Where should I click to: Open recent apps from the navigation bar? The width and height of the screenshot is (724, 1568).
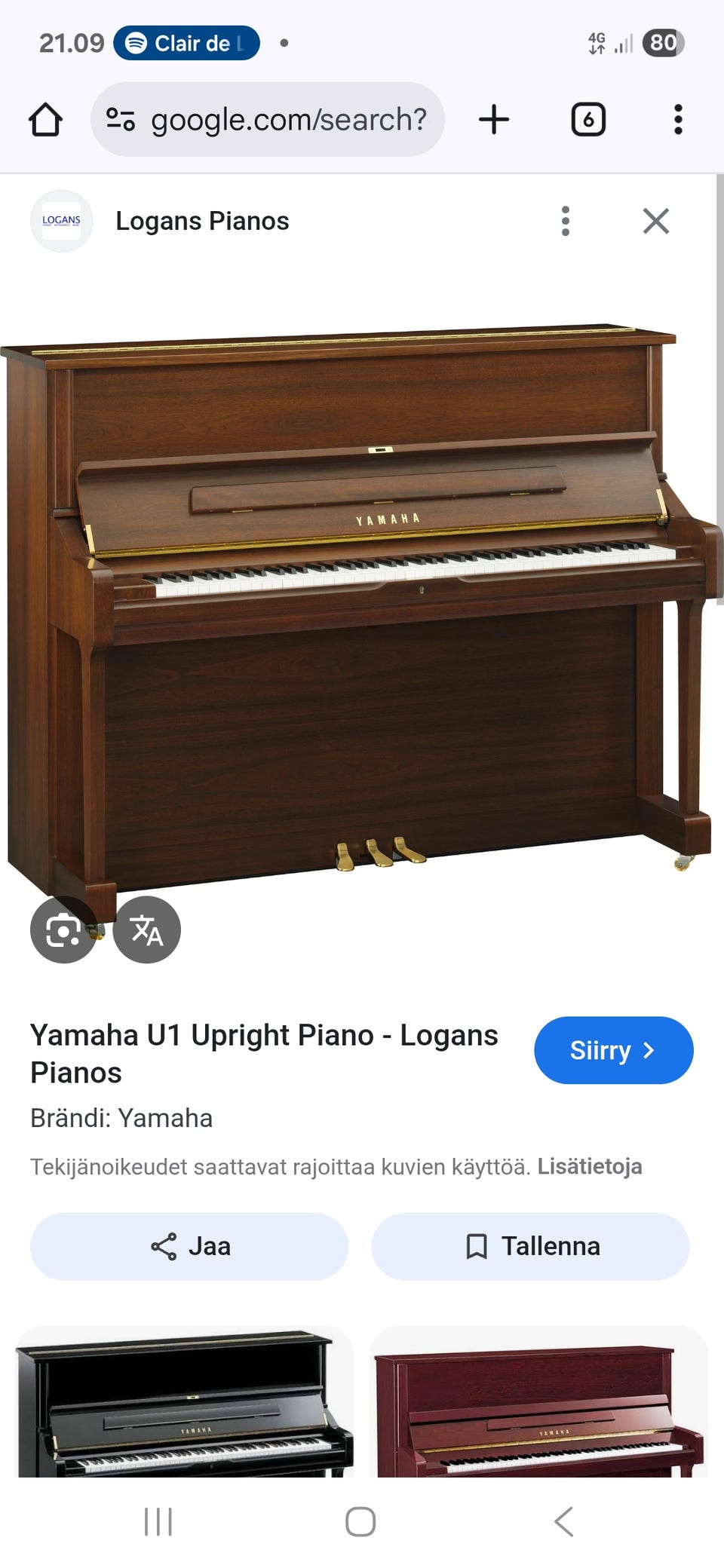[158, 1521]
